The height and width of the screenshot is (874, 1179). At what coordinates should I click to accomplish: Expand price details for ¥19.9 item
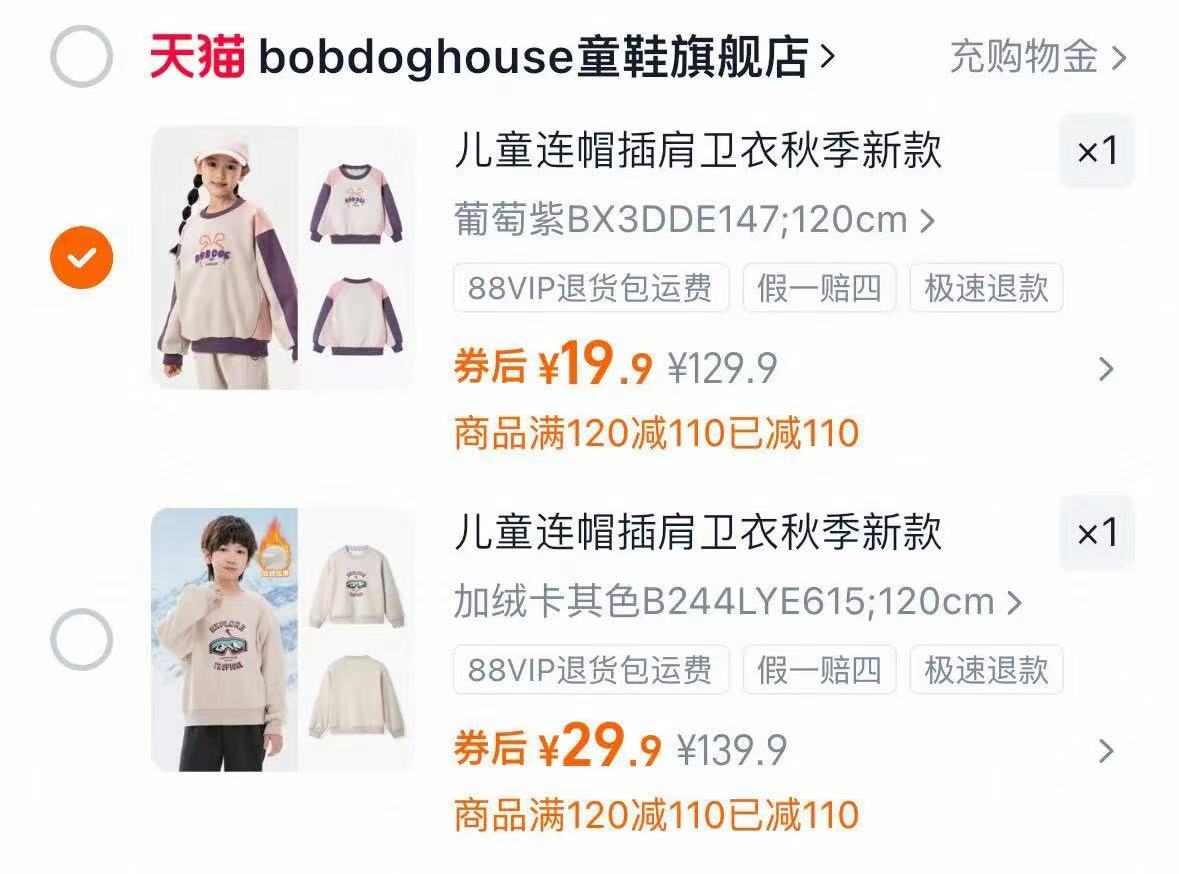1105,370
